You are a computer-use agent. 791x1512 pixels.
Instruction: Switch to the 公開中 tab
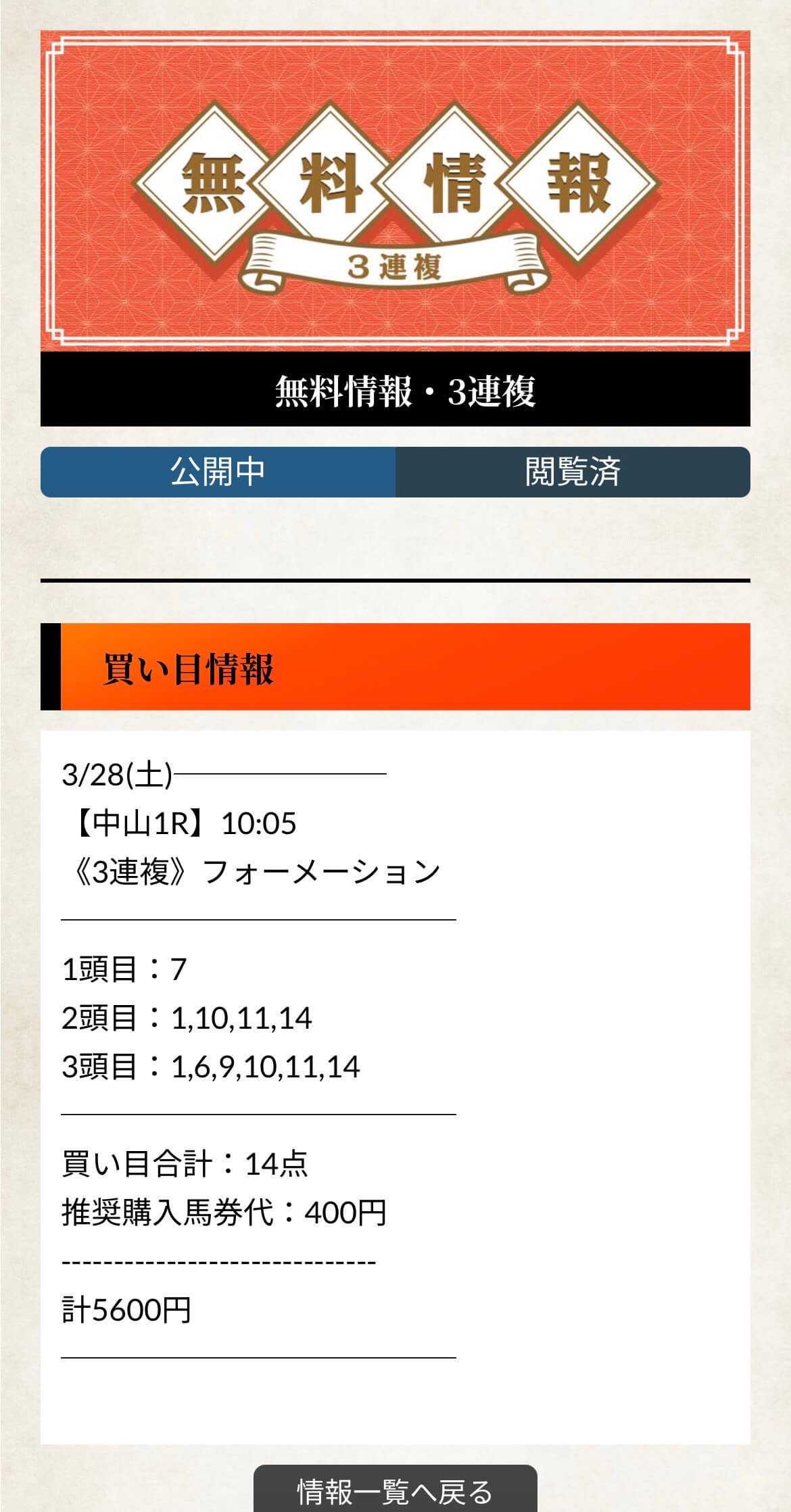(218, 472)
